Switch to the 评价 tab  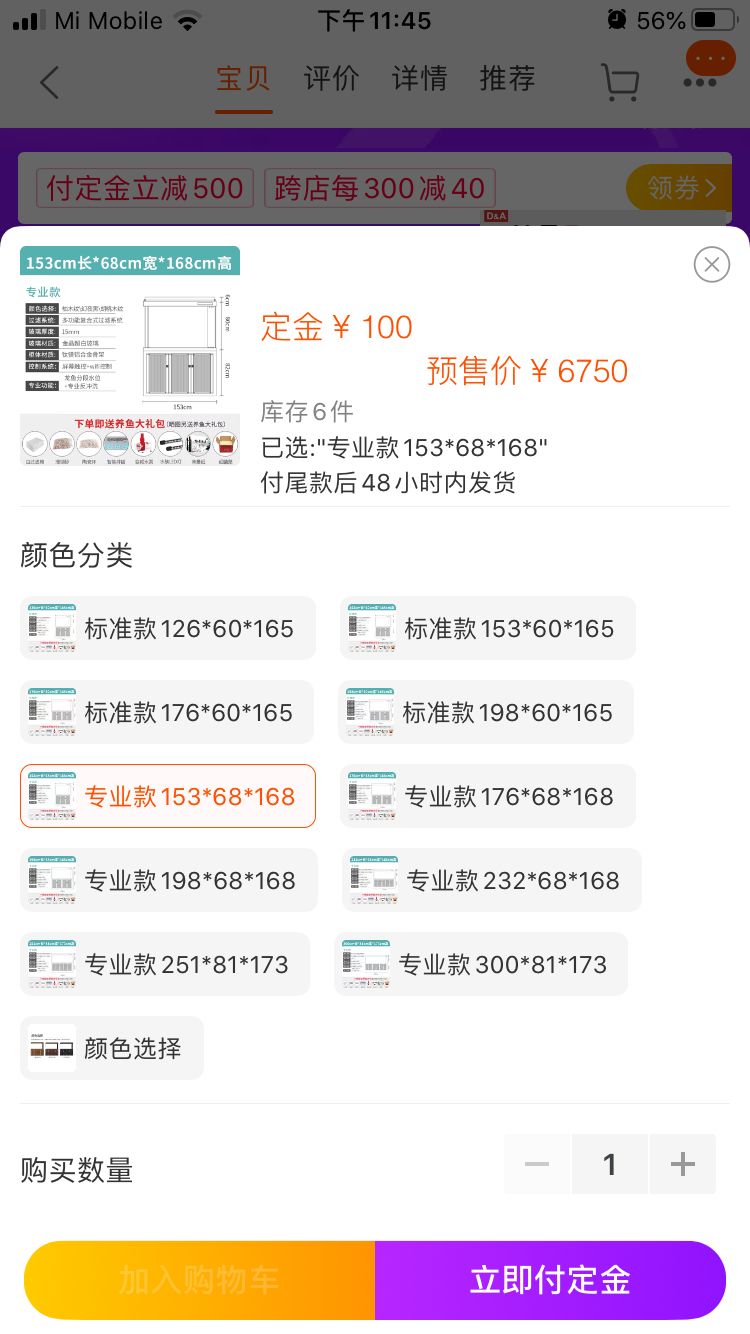pos(331,80)
